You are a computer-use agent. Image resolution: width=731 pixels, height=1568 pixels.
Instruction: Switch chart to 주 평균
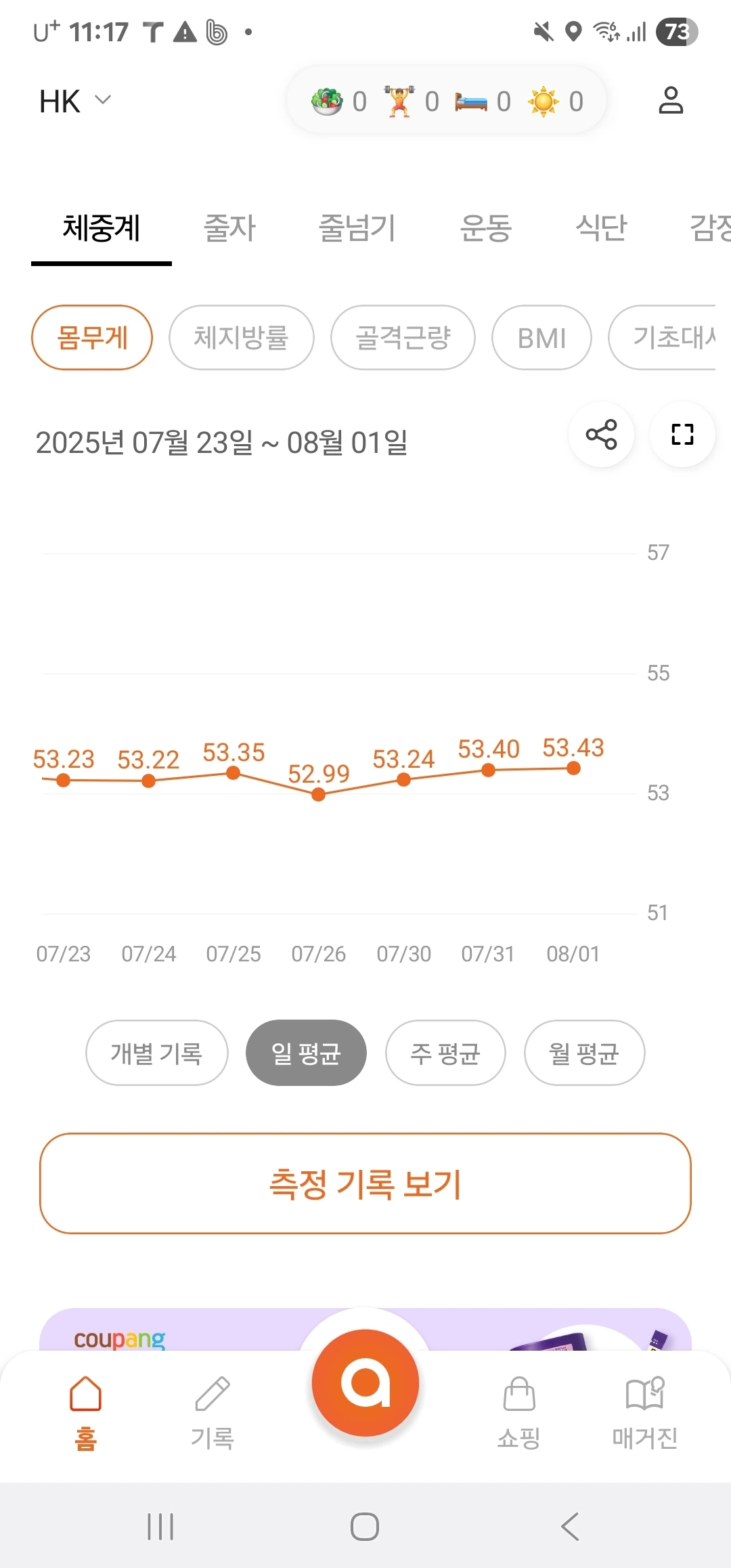click(x=445, y=1053)
